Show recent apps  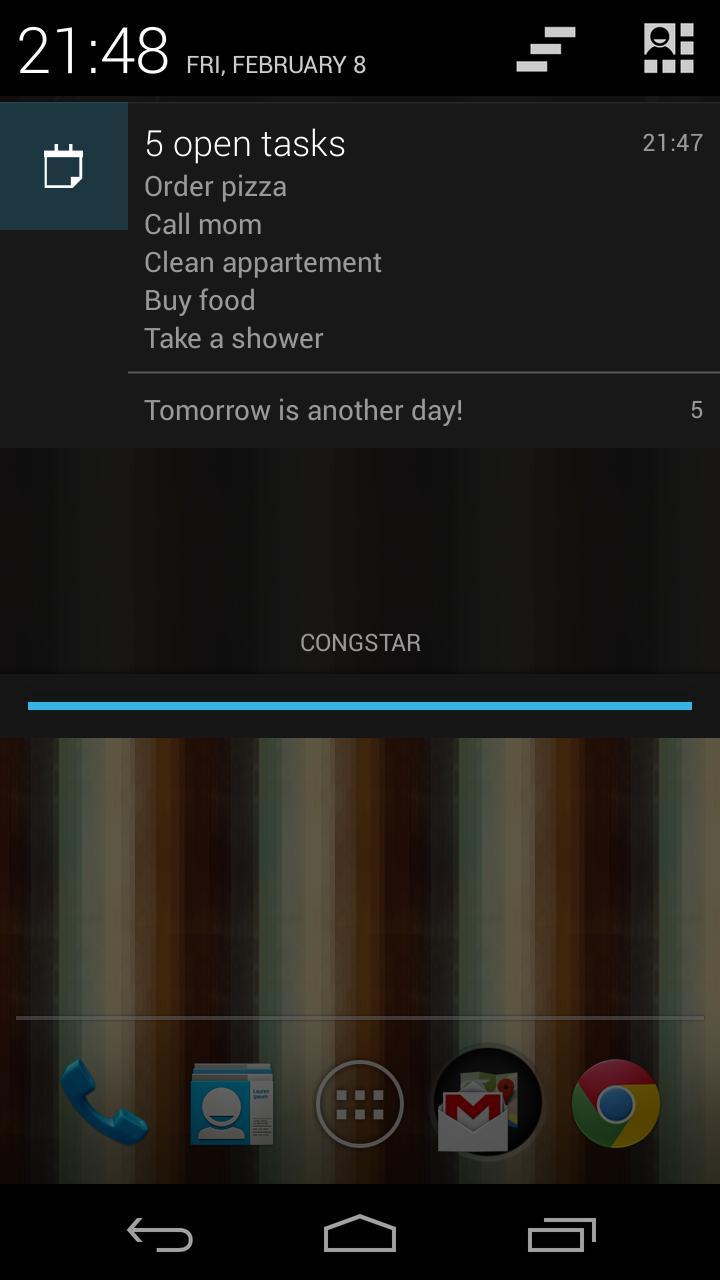(x=561, y=1236)
